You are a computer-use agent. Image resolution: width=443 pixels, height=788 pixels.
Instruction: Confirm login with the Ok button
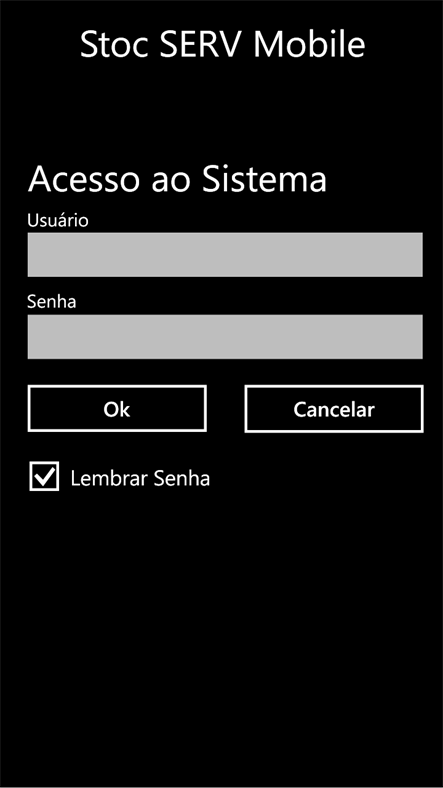pos(117,409)
